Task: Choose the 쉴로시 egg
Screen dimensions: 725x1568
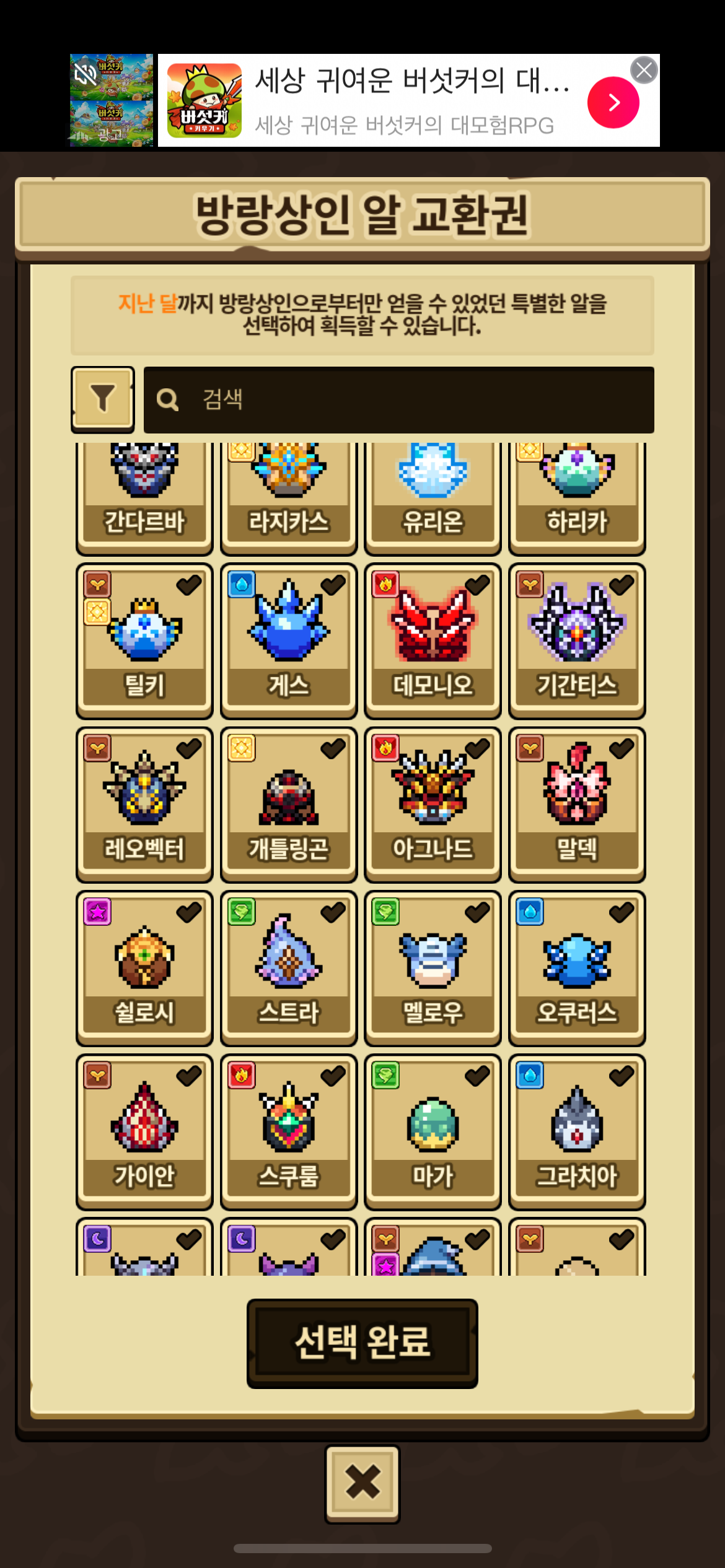Action: click(x=144, y=969)
